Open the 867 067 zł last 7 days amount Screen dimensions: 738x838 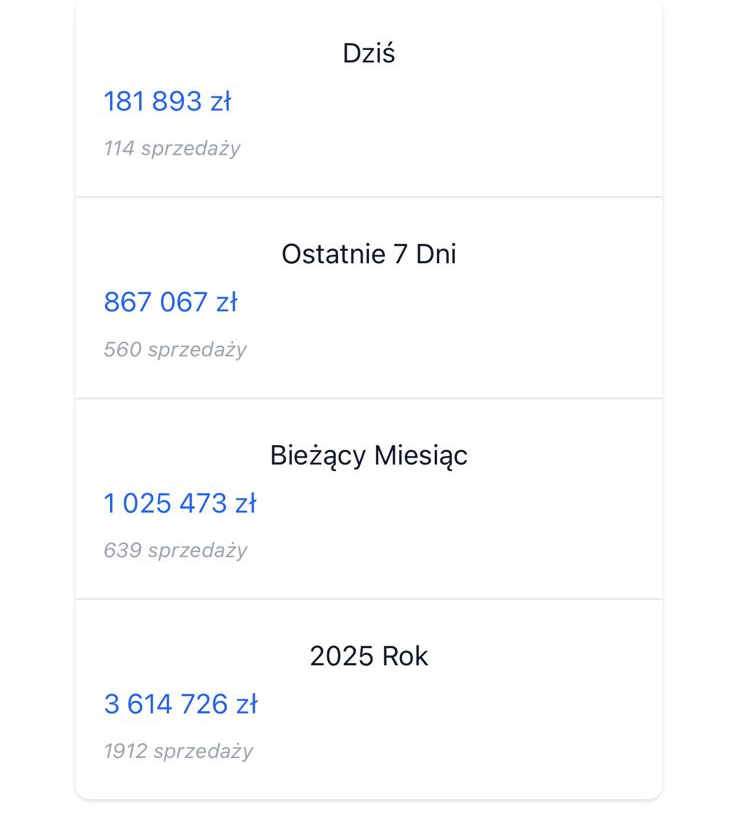[x=170, y=302]
